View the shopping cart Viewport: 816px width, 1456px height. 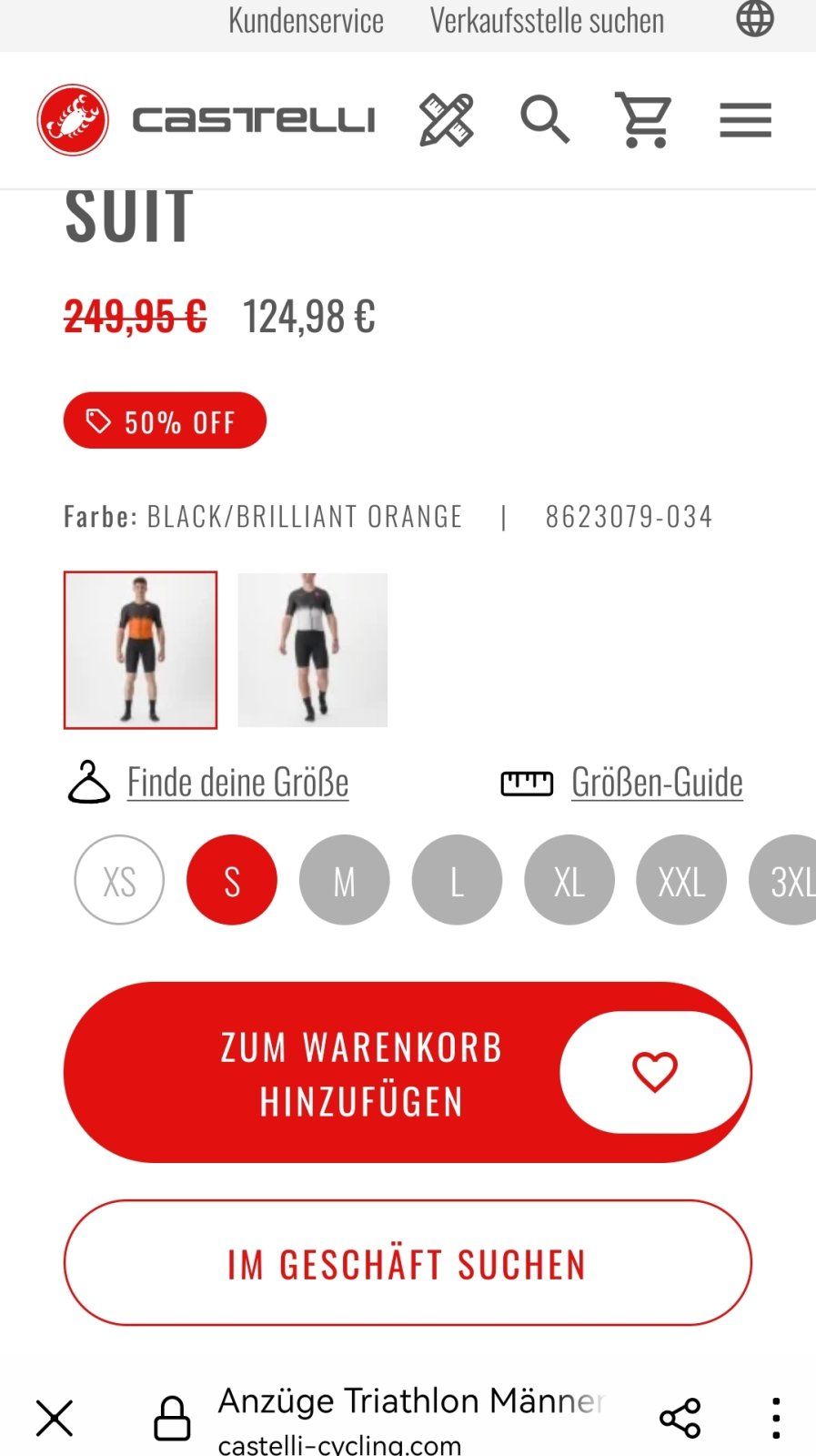644,120
